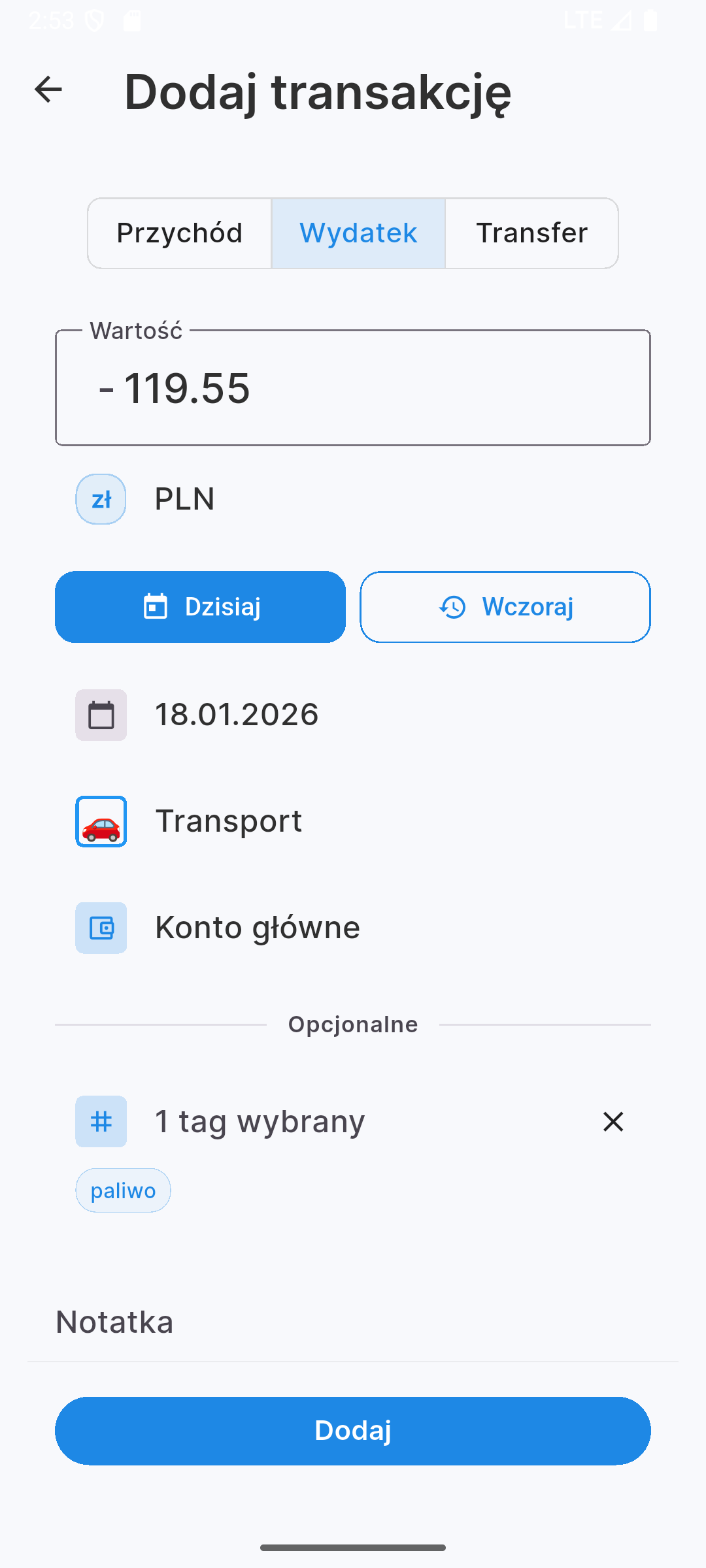This screenshot has width=706, height=1568.
Task: Switch to the Przychód tab
Action: (180, 233)
